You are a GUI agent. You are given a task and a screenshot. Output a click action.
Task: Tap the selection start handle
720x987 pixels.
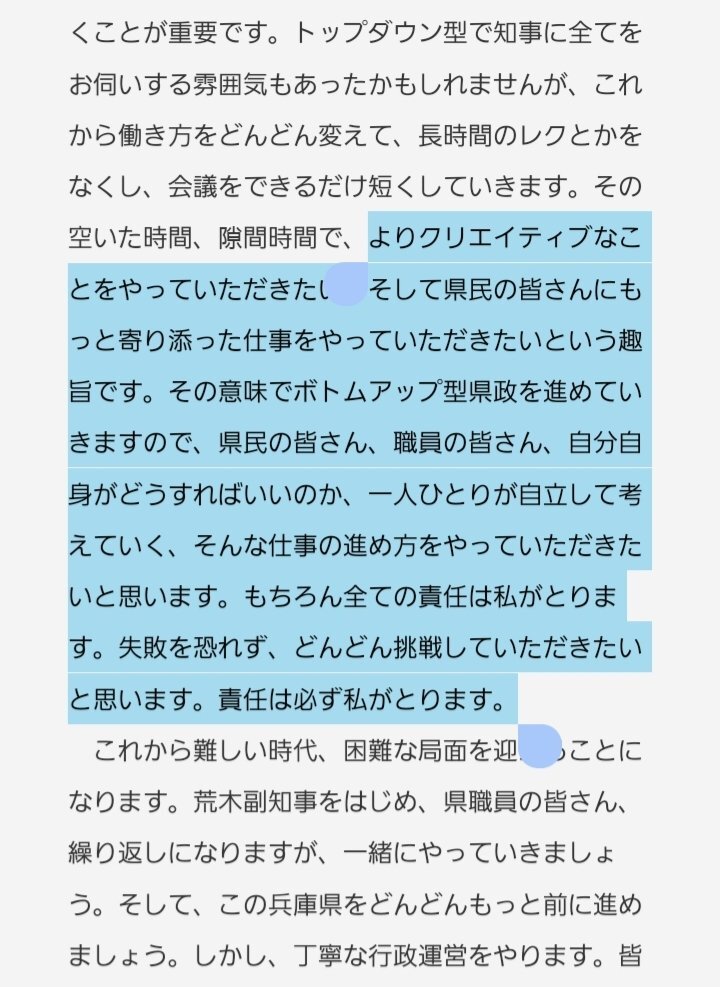pyautogui.click(x=347, y=284)
